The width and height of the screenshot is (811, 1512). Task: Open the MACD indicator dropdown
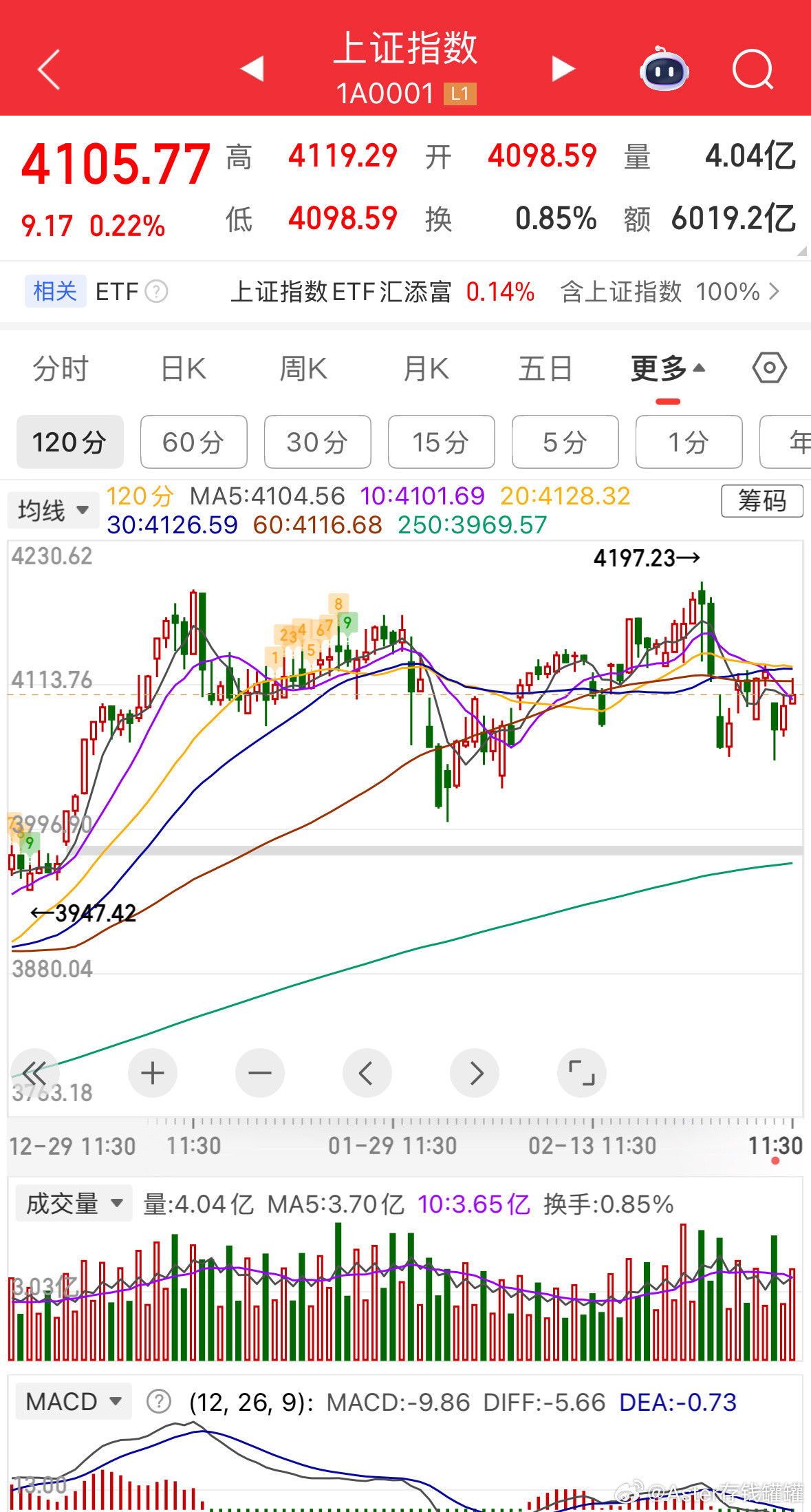pyautogui.click(x=73, y=1401)
